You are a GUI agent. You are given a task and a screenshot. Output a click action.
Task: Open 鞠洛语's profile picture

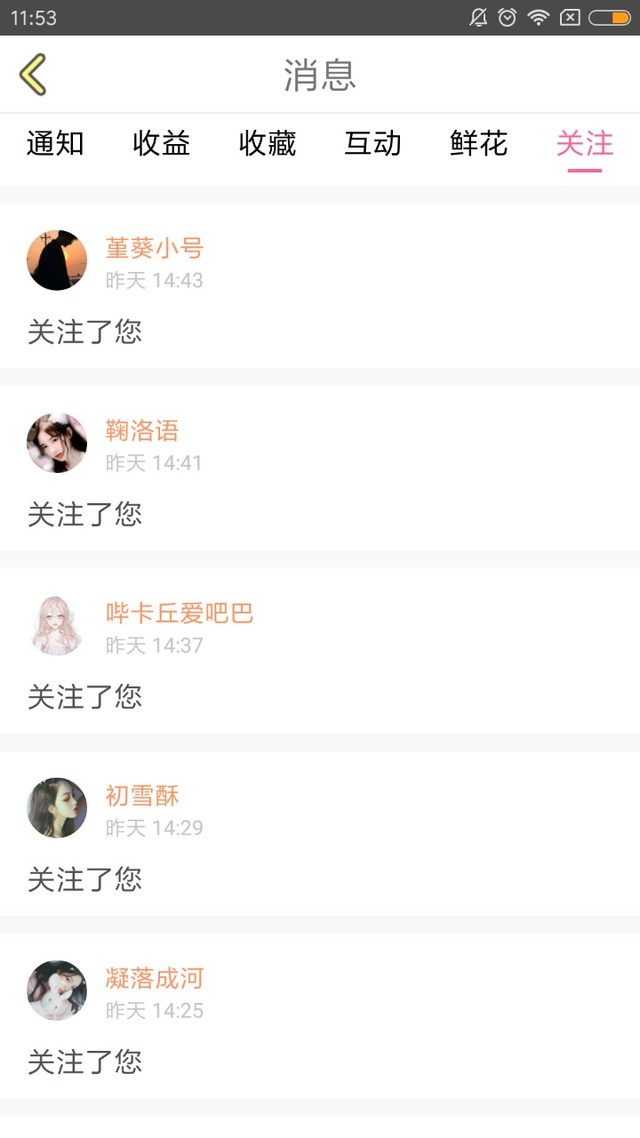[x=57, y=443]
